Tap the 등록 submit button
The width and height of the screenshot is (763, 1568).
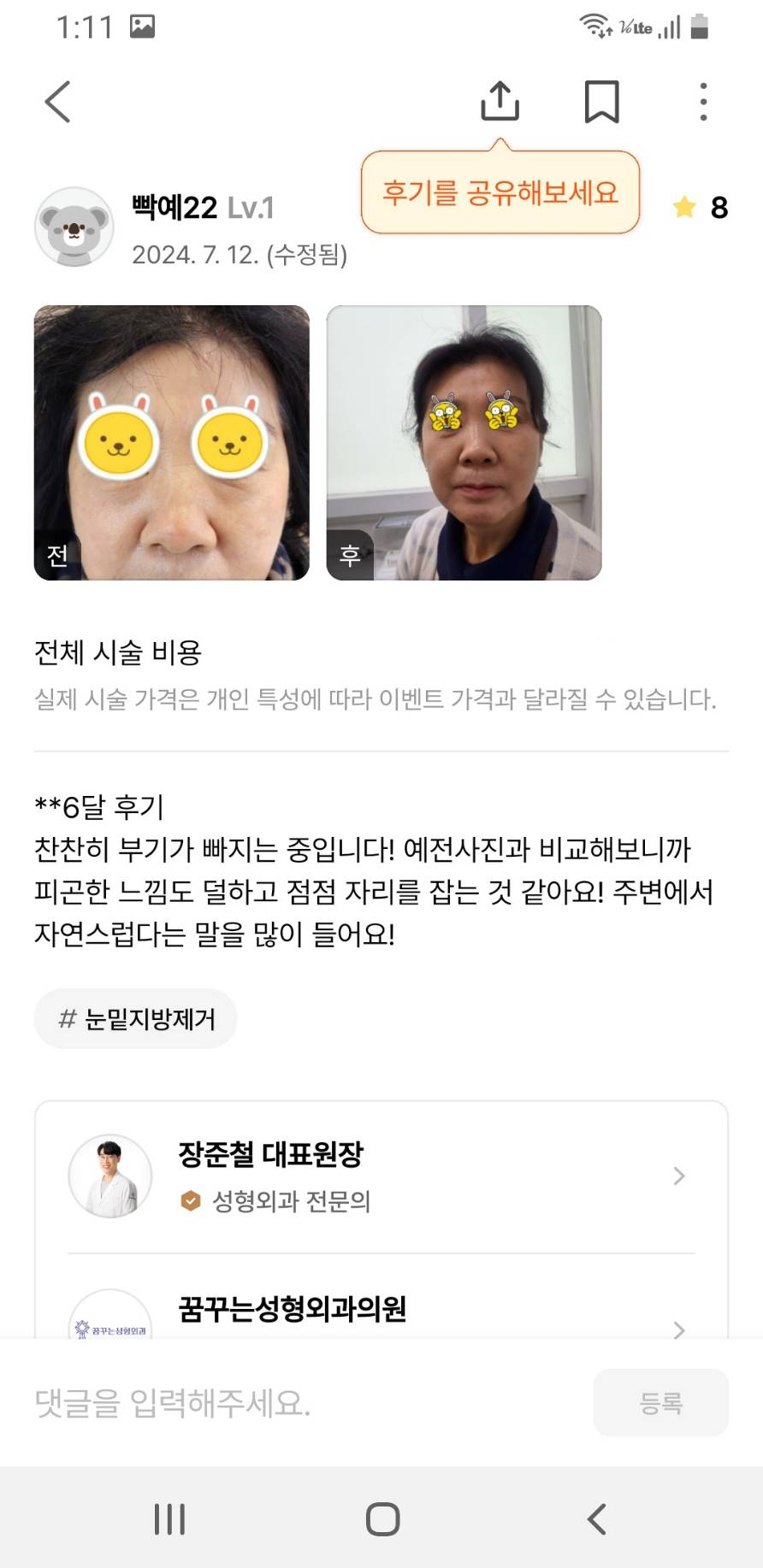(660, 1403)
